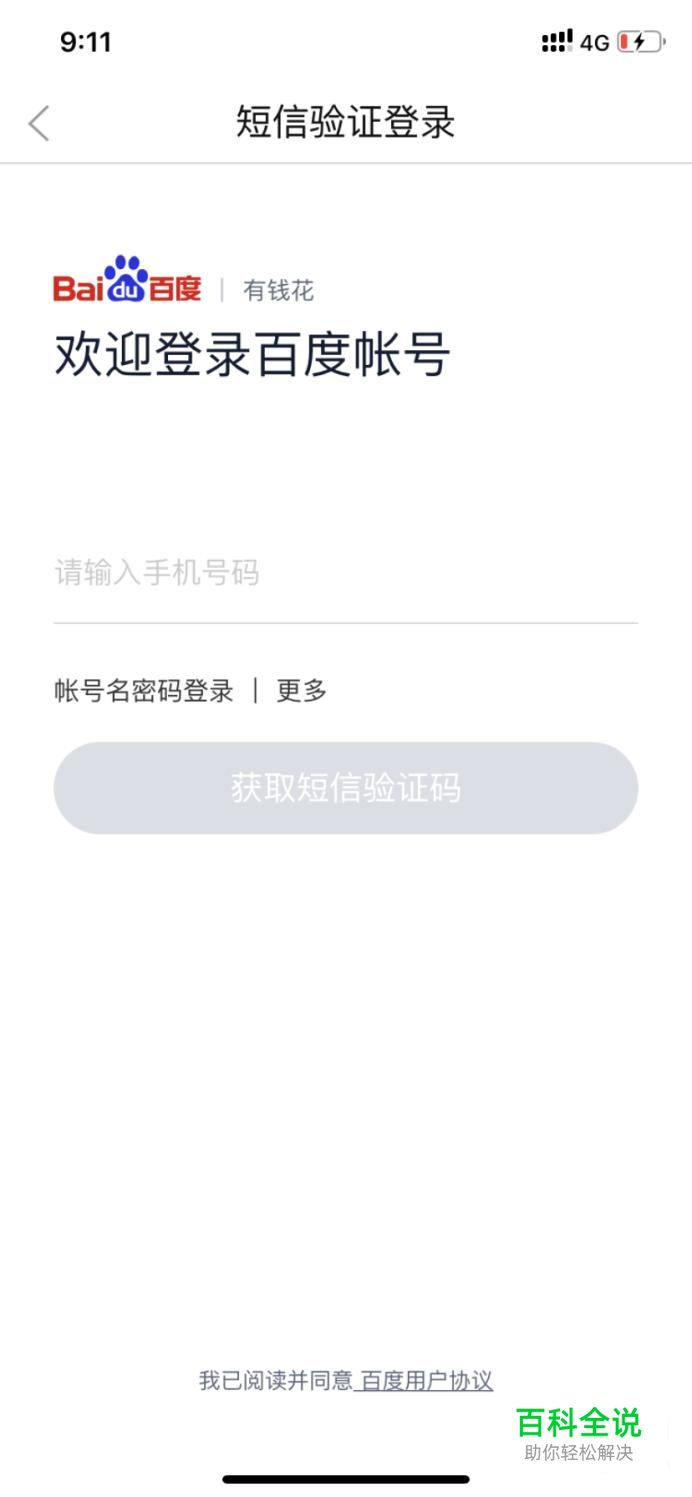Tap the phone number input field
The width and height of the screenshot is (692, 1497).
point(345,573)
